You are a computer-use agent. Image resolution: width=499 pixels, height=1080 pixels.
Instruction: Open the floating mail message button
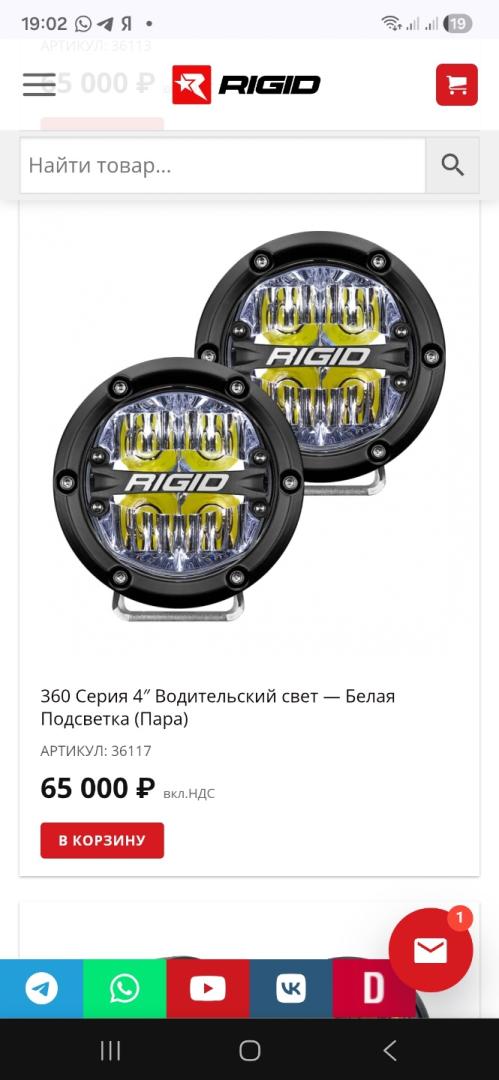(431, 951)
